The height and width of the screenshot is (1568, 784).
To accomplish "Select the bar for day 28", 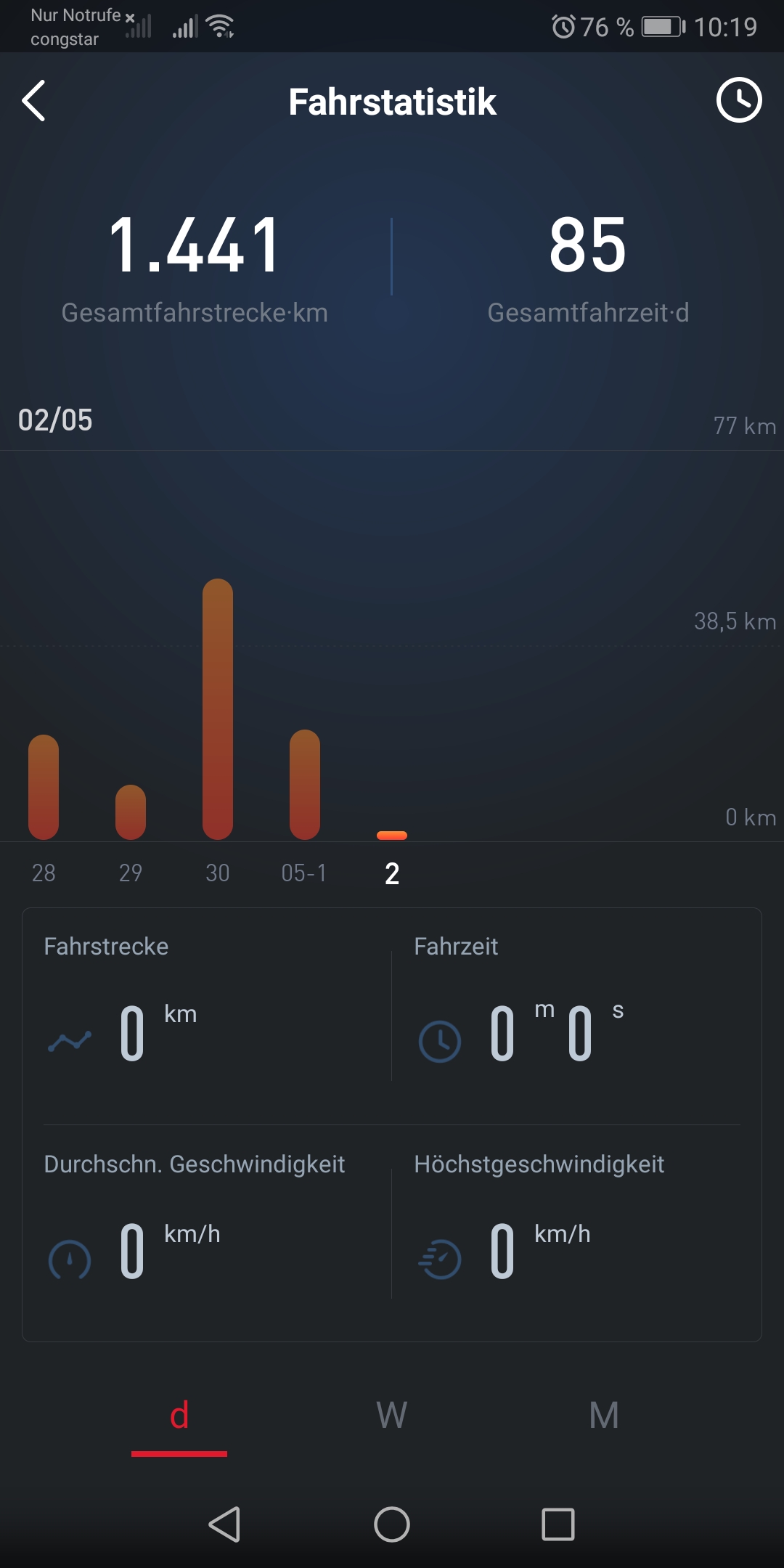I will pyautogui.click(x=44, y=788).
